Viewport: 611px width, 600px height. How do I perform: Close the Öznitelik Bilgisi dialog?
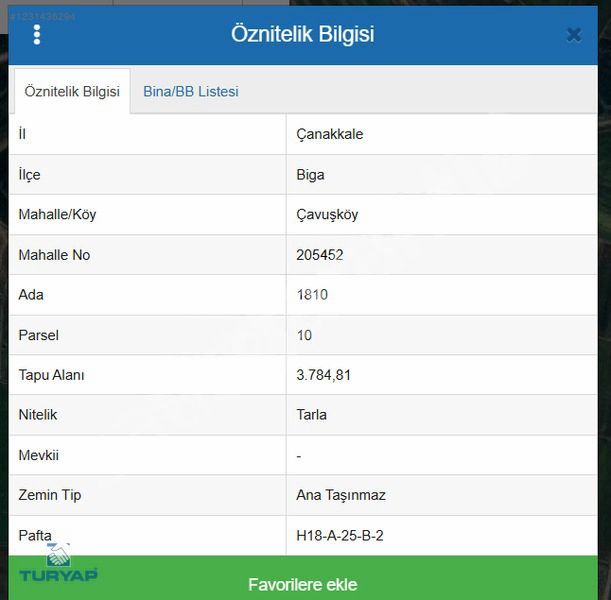point(573,35)
